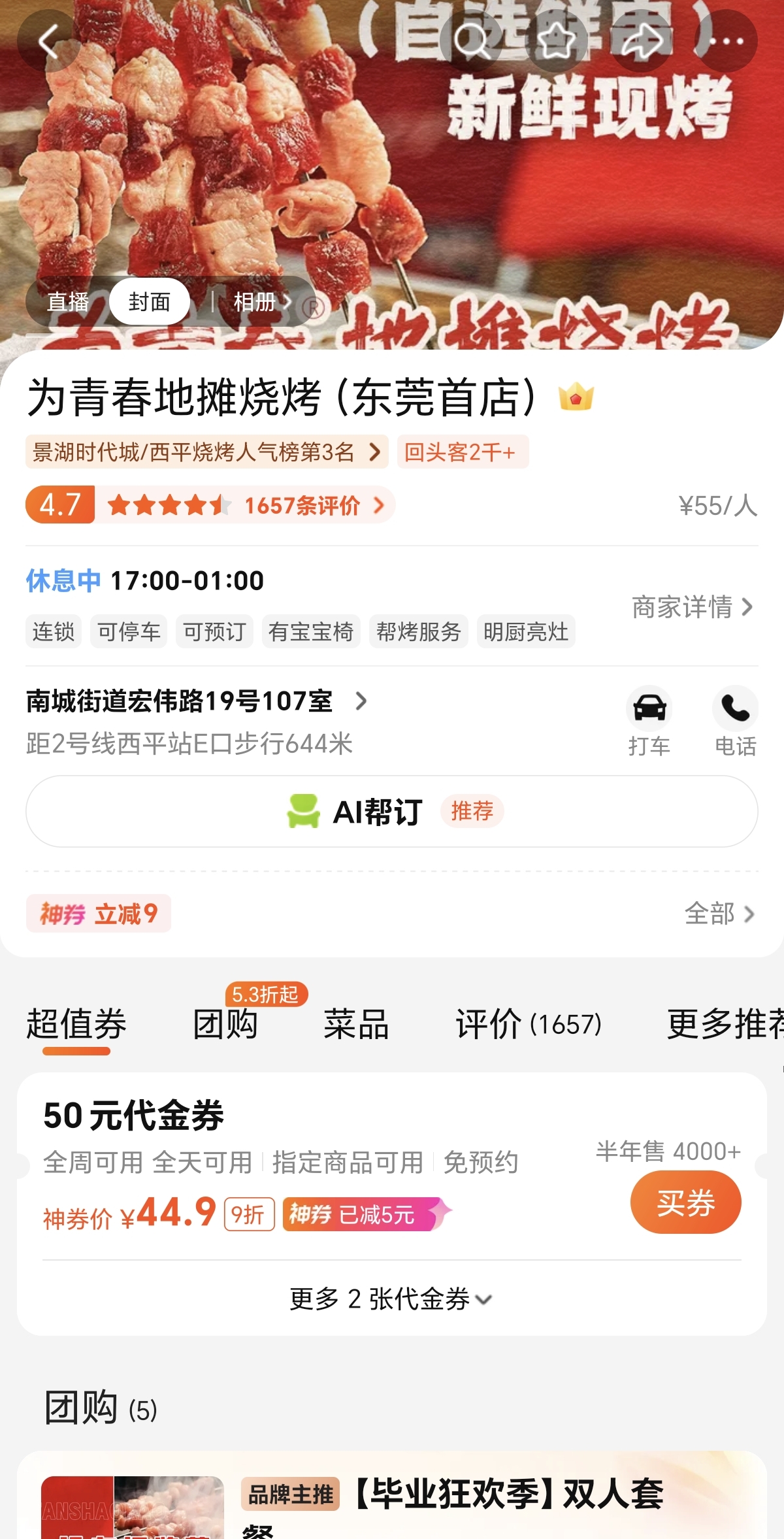Switch to the 团购 tab
784x1539 pixels.
pyautogui.click(x=225, y=1024)
